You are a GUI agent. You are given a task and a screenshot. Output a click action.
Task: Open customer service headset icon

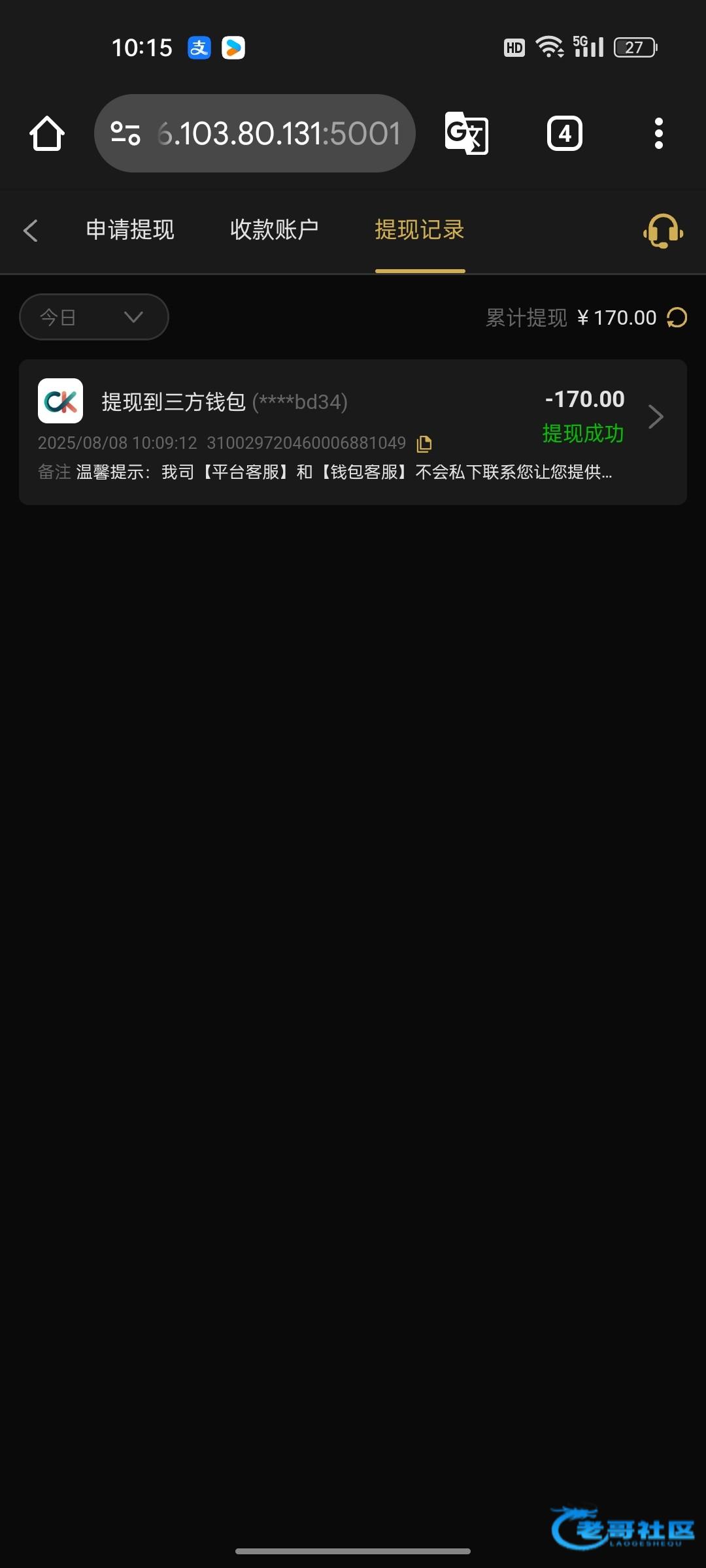(663, 231)
